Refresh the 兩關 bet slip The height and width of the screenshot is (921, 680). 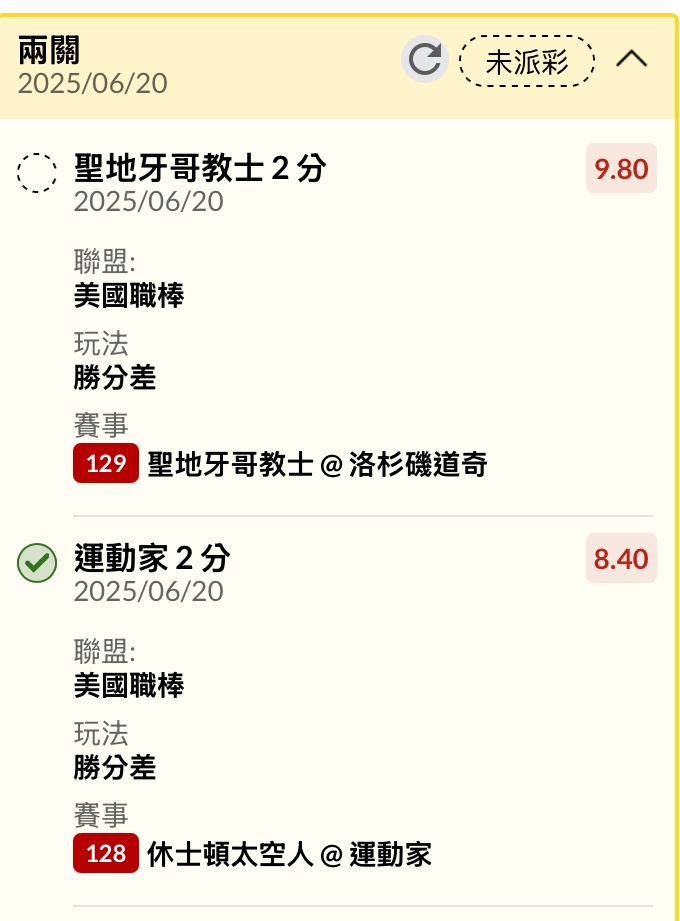pos(425,60)
